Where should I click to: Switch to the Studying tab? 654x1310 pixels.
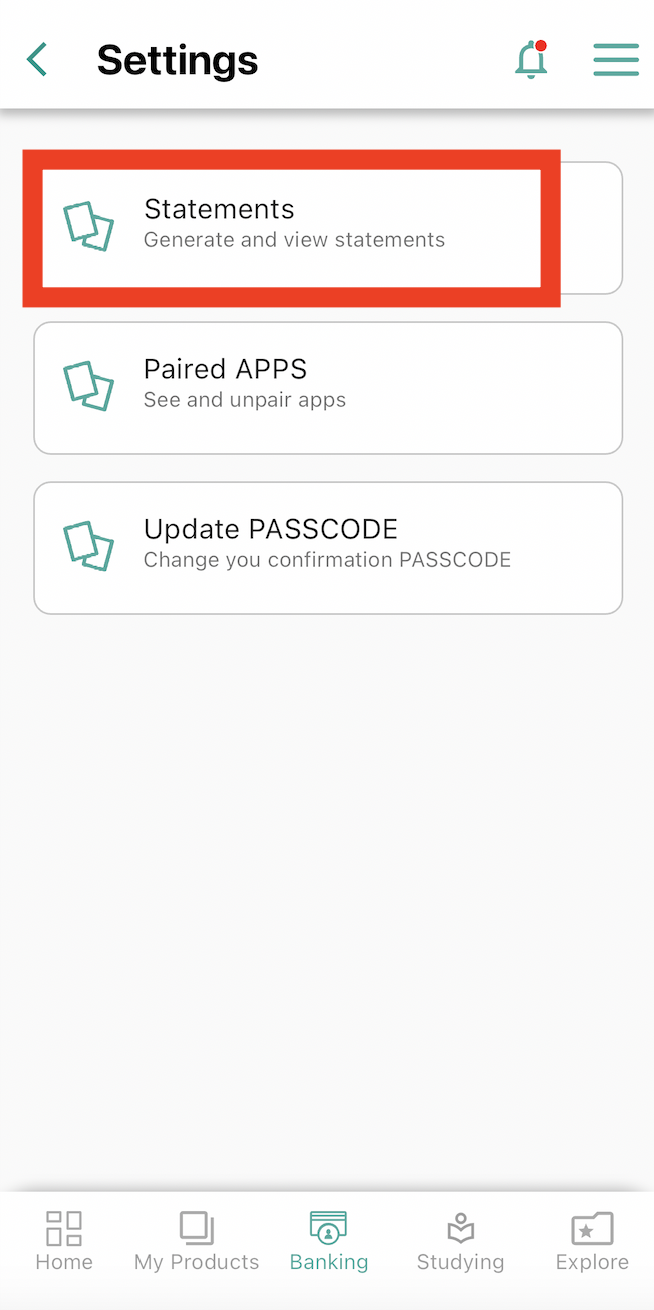tap(460, 1240)
